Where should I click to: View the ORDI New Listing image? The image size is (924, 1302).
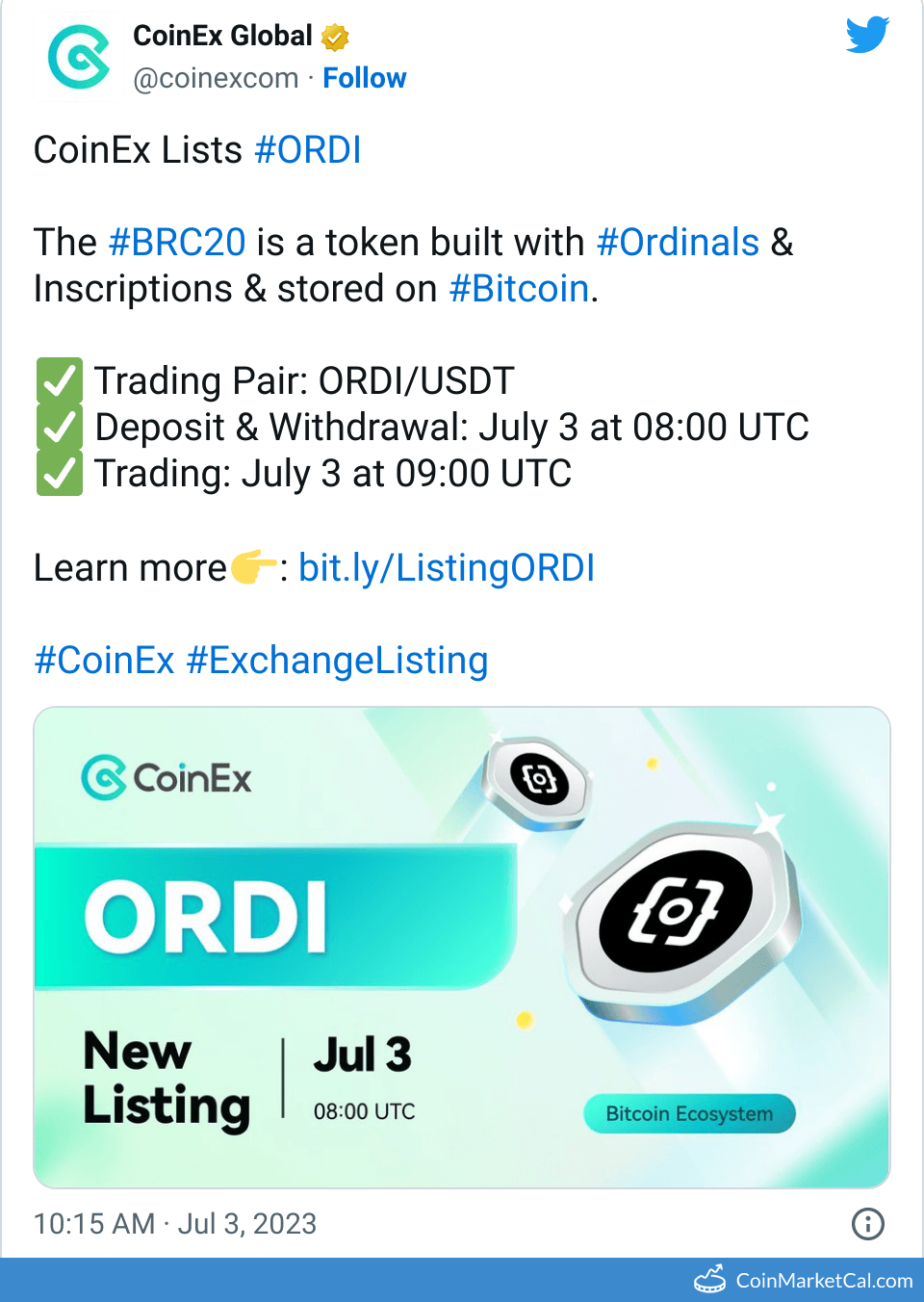(462, 948)
